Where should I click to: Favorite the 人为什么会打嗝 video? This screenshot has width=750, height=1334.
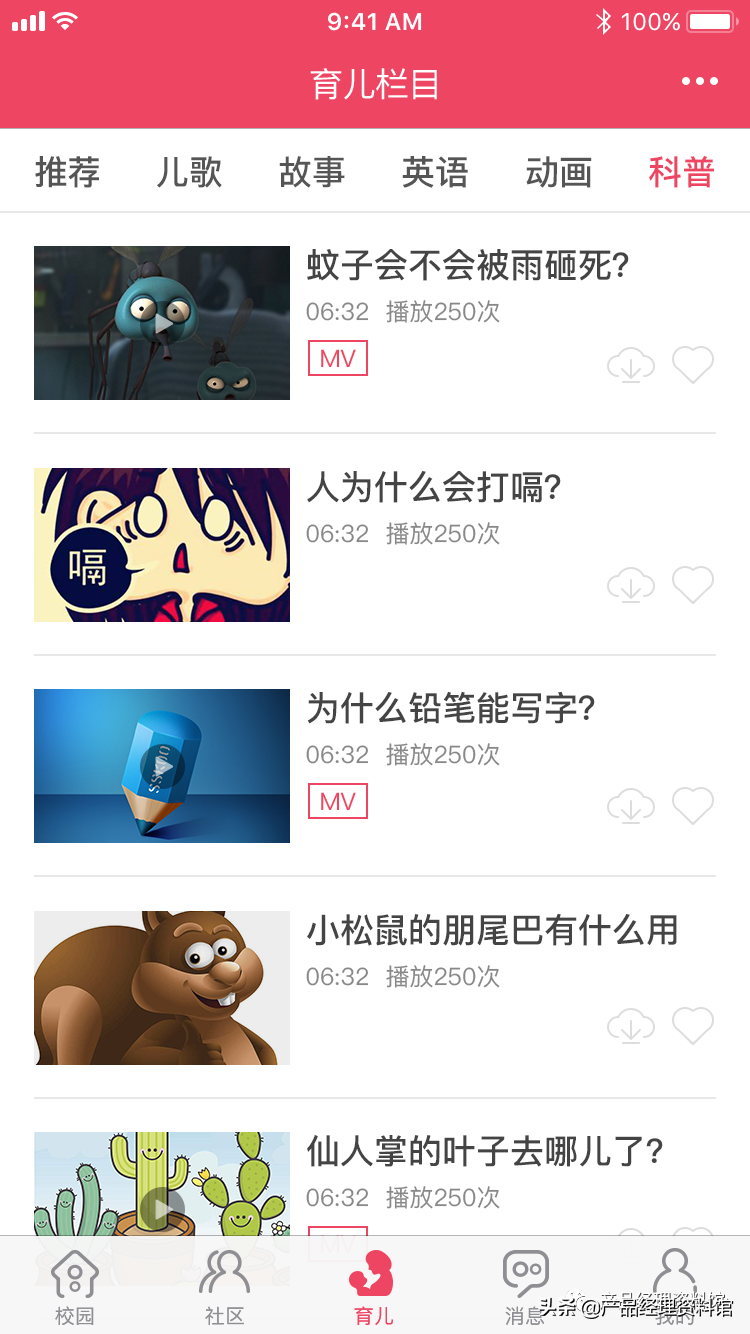coord(693,586)
